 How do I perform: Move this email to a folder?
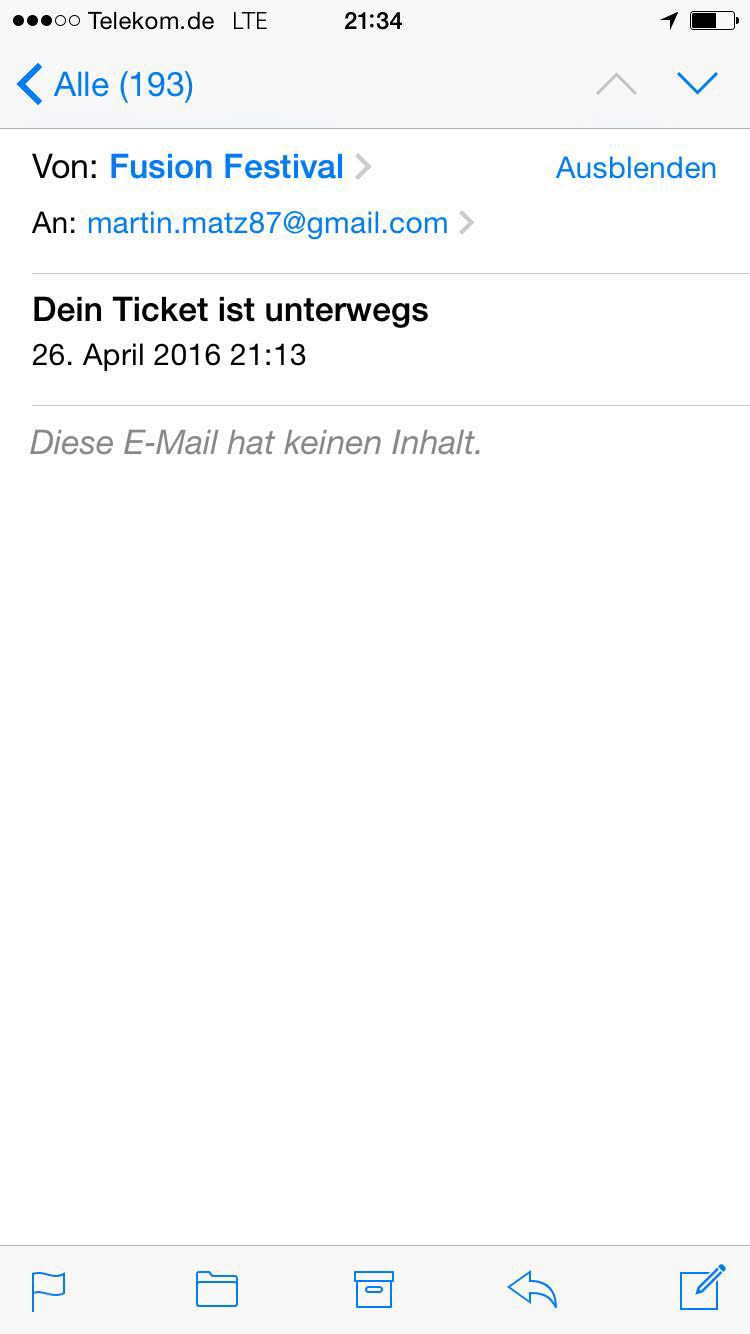[216, 1289]
